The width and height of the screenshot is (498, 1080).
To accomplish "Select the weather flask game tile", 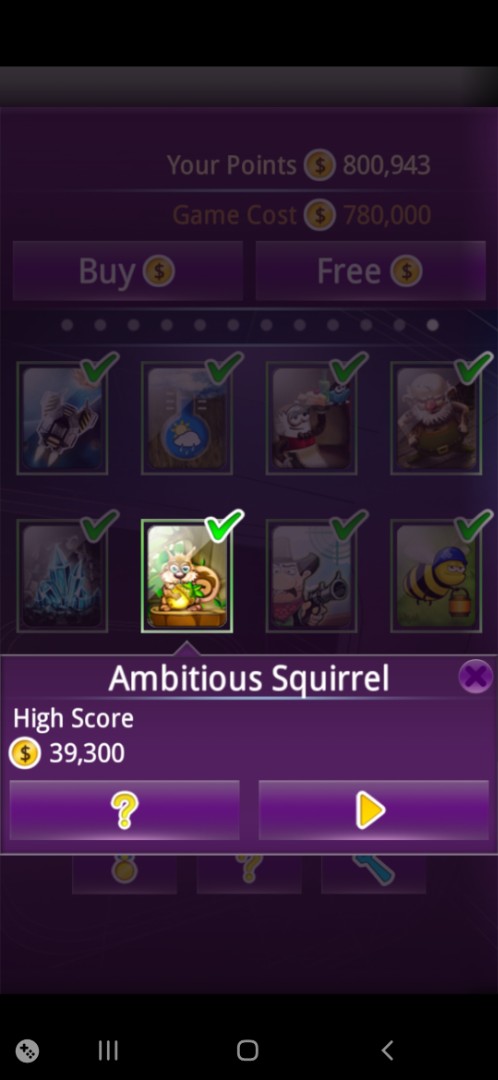I will (187, 418).
